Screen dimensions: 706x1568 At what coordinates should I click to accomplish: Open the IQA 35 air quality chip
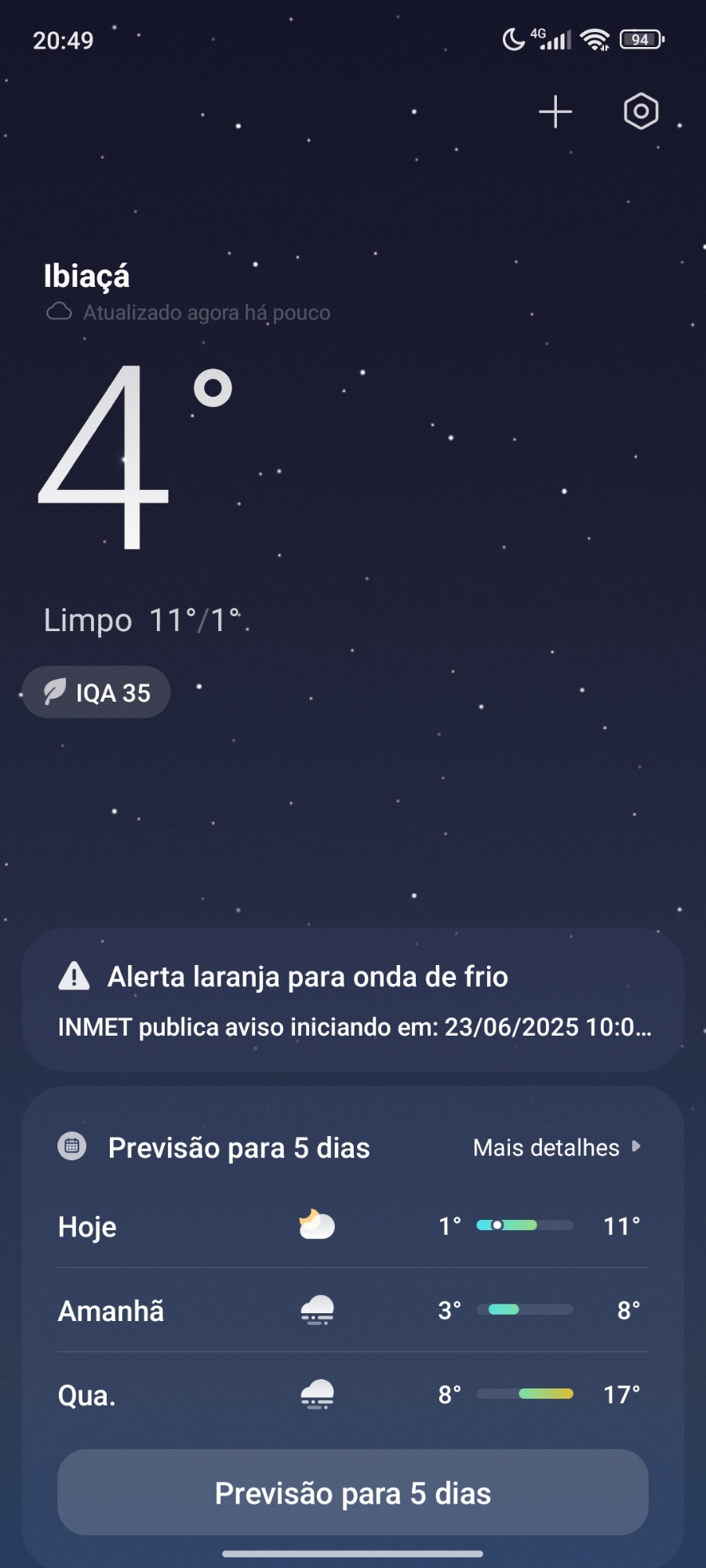(x=96, y=692)
